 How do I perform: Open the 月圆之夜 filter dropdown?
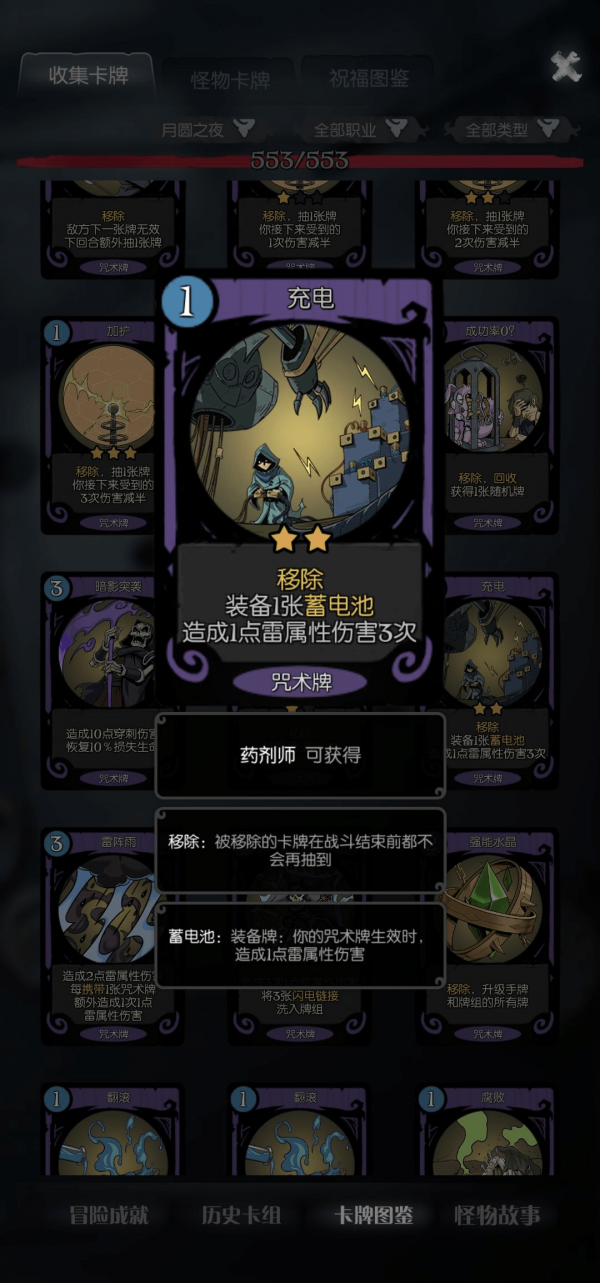point(208,129)
